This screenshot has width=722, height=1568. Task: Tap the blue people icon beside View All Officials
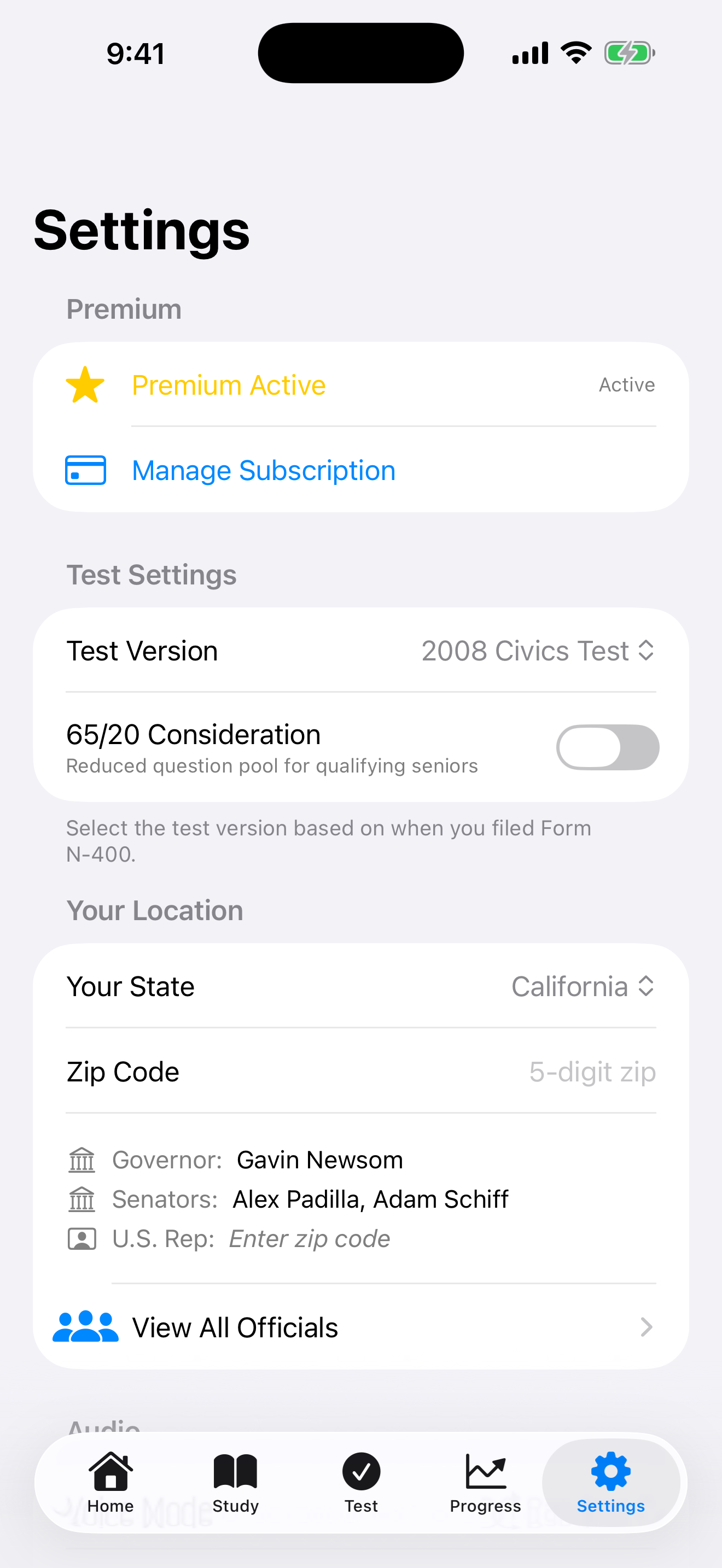click(86, 1326)
